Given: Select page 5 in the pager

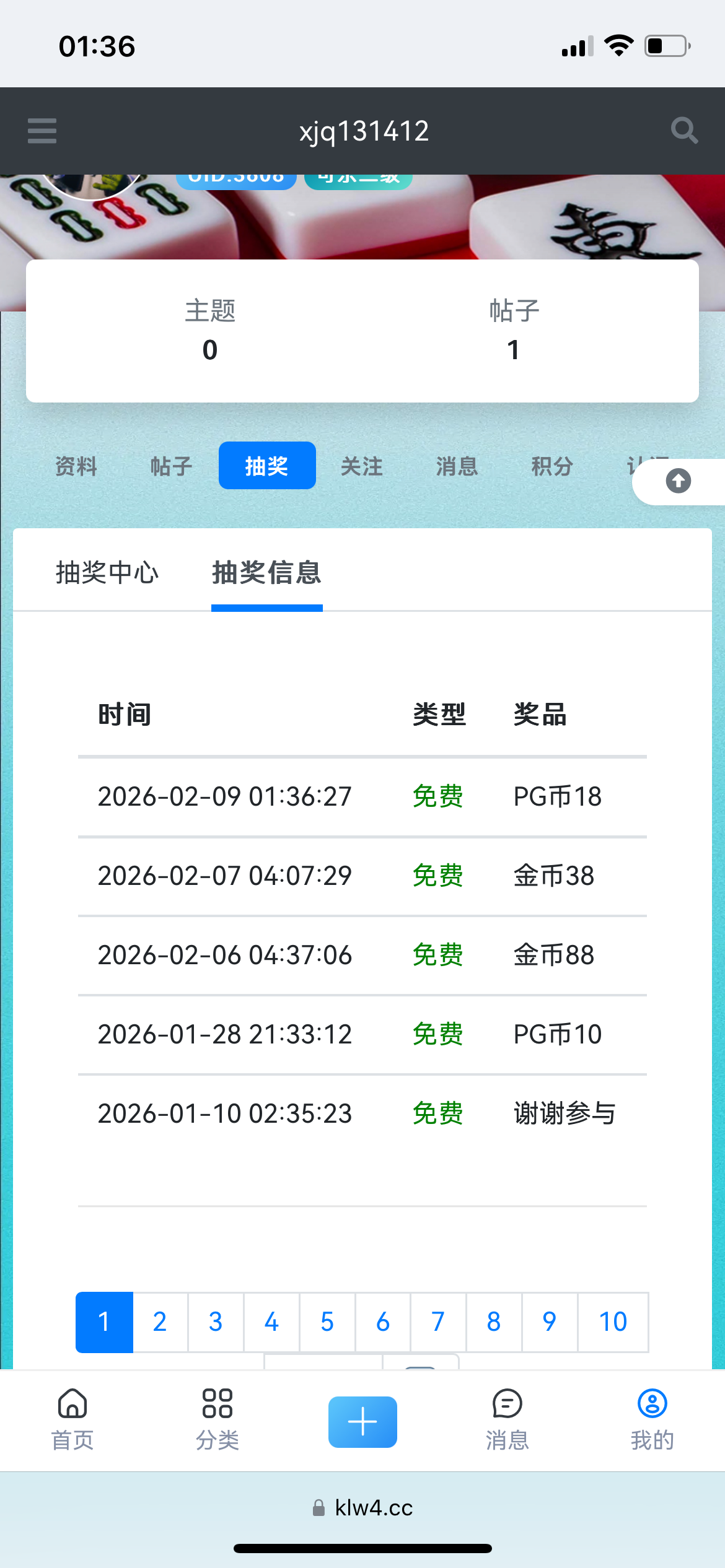Looking at the screenshot, I should point(327,1322).
